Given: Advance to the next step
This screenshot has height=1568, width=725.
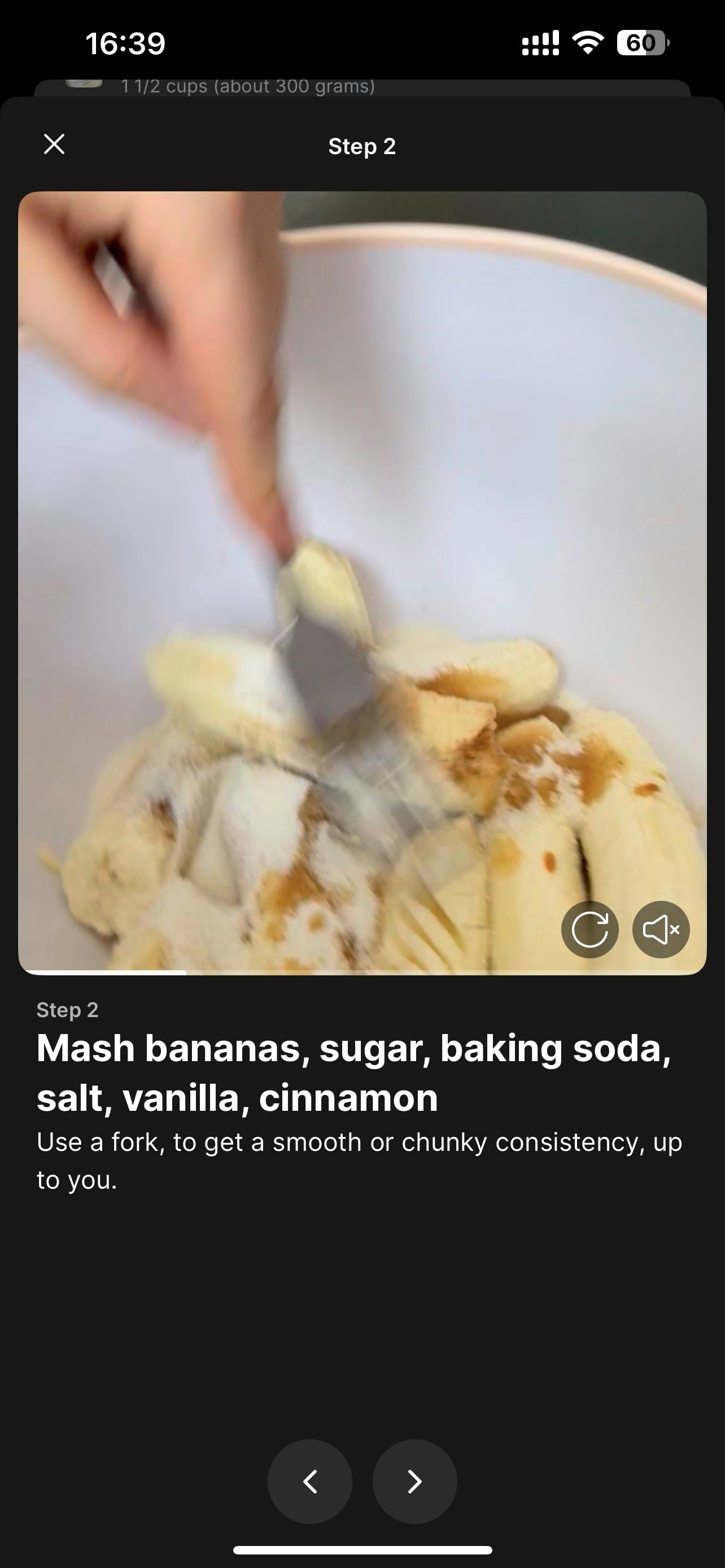Looking at the screenshot, I should click(414, 1481).
